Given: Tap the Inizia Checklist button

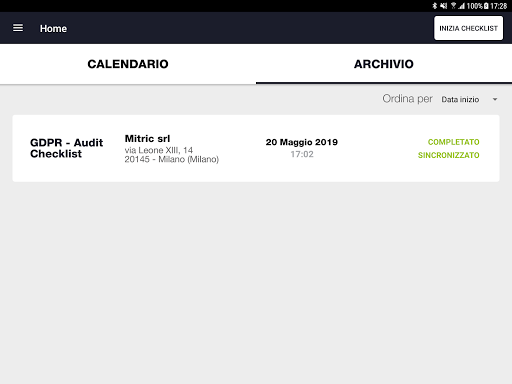Looking at the screenshot, I should [x=468, y=28].
